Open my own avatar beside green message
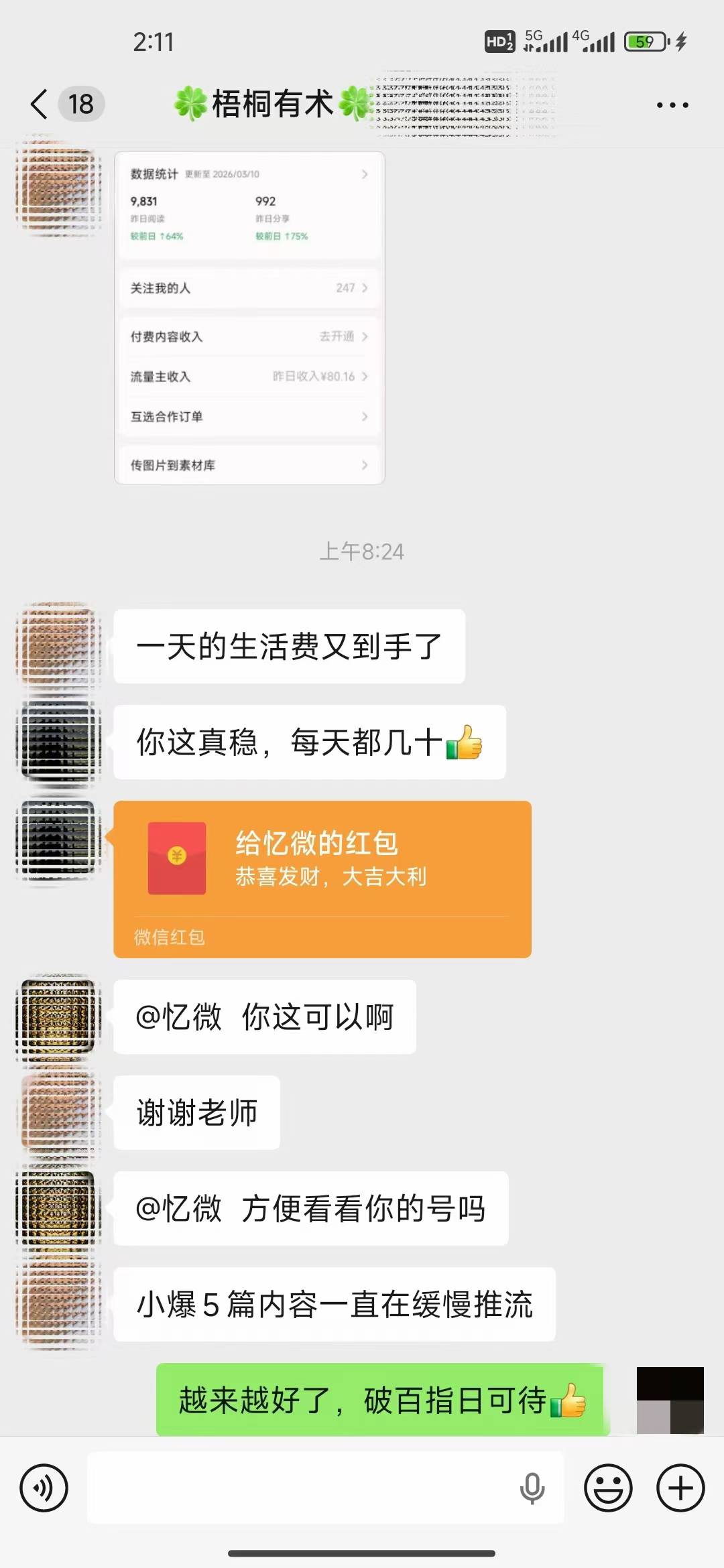This screenshot has width=724, height=1568. [x=670, y=1400]
